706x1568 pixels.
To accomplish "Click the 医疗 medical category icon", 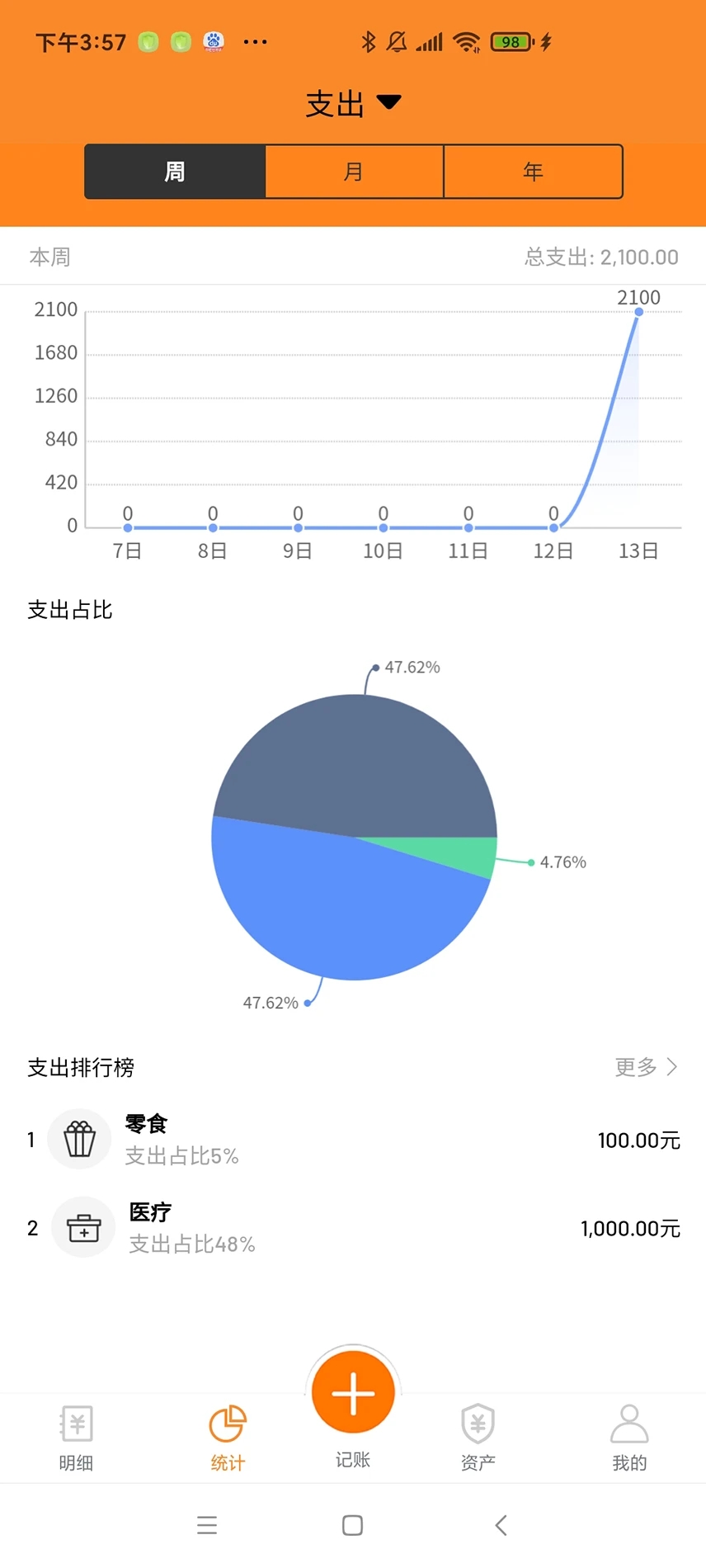I will click(x=82, y=1227).
